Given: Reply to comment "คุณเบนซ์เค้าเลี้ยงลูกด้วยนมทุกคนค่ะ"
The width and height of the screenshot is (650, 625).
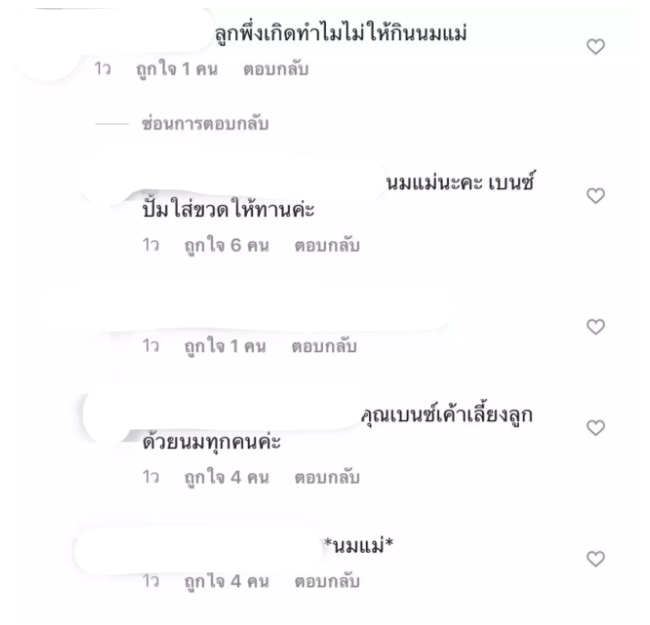Looking at the screenshot, I should click(326, 478).
